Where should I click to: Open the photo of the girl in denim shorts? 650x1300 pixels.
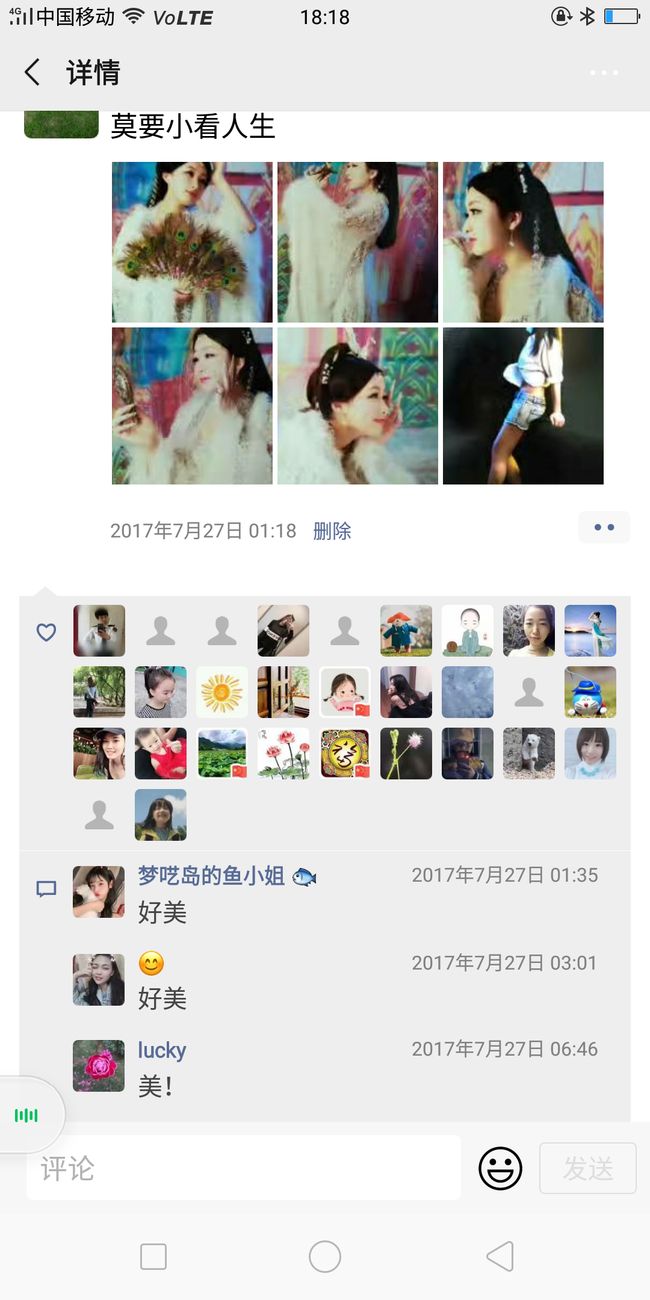point(523,406)
